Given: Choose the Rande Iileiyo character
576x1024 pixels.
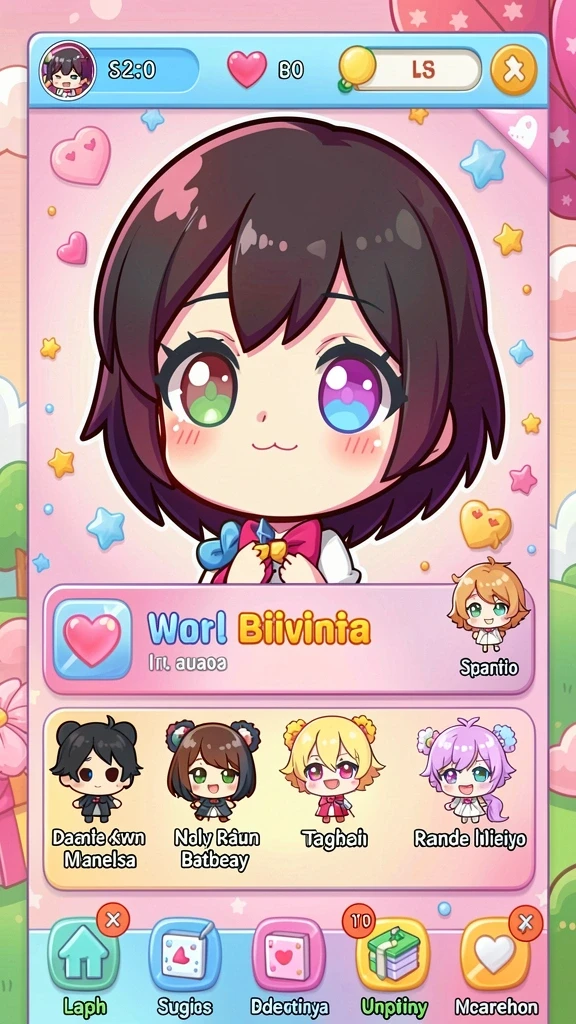Looking at the screenshot, I should [469, 783].
